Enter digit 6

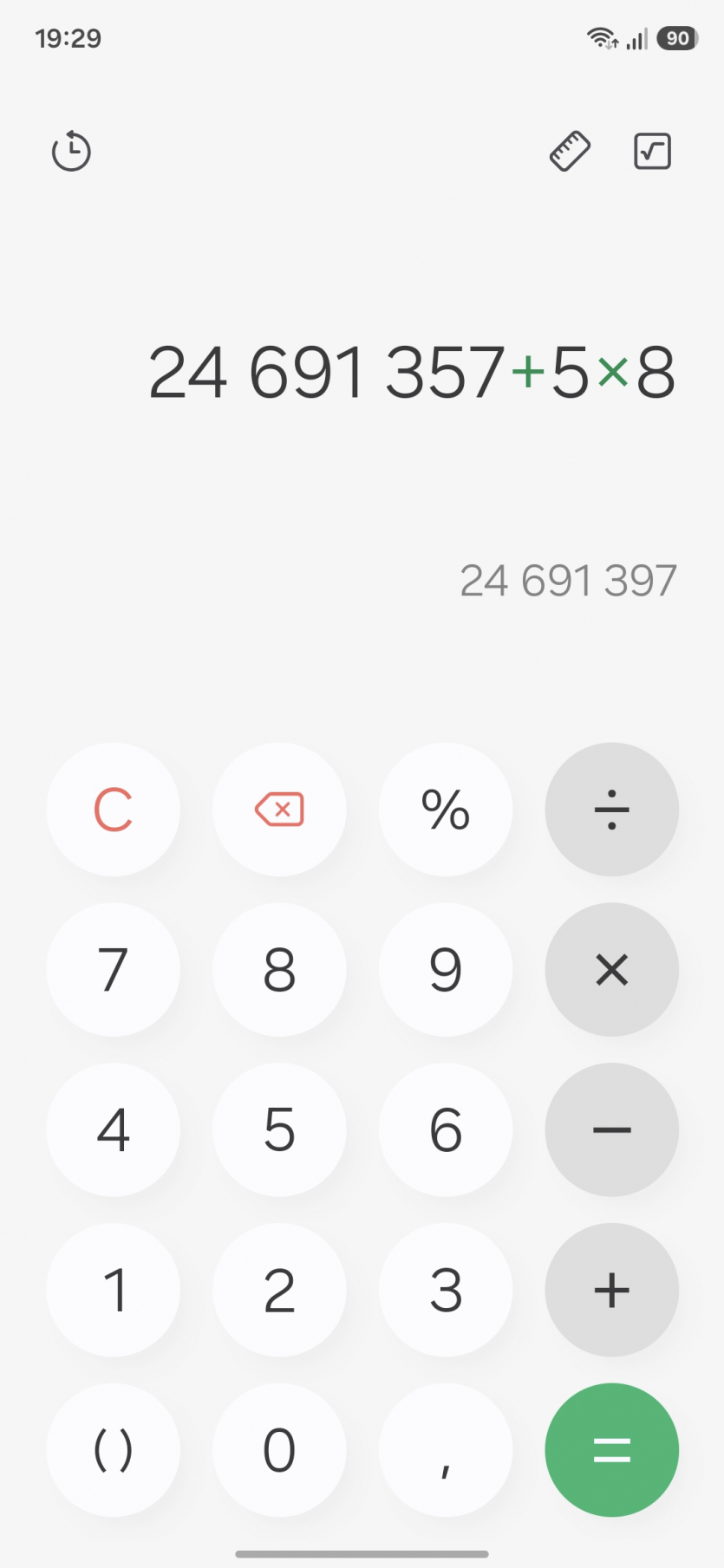(x=446, y=1129)
